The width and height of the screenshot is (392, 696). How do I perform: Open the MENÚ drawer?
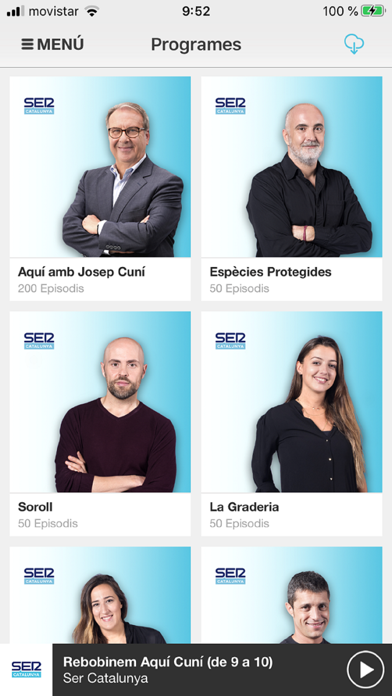[x=52, y=44]
